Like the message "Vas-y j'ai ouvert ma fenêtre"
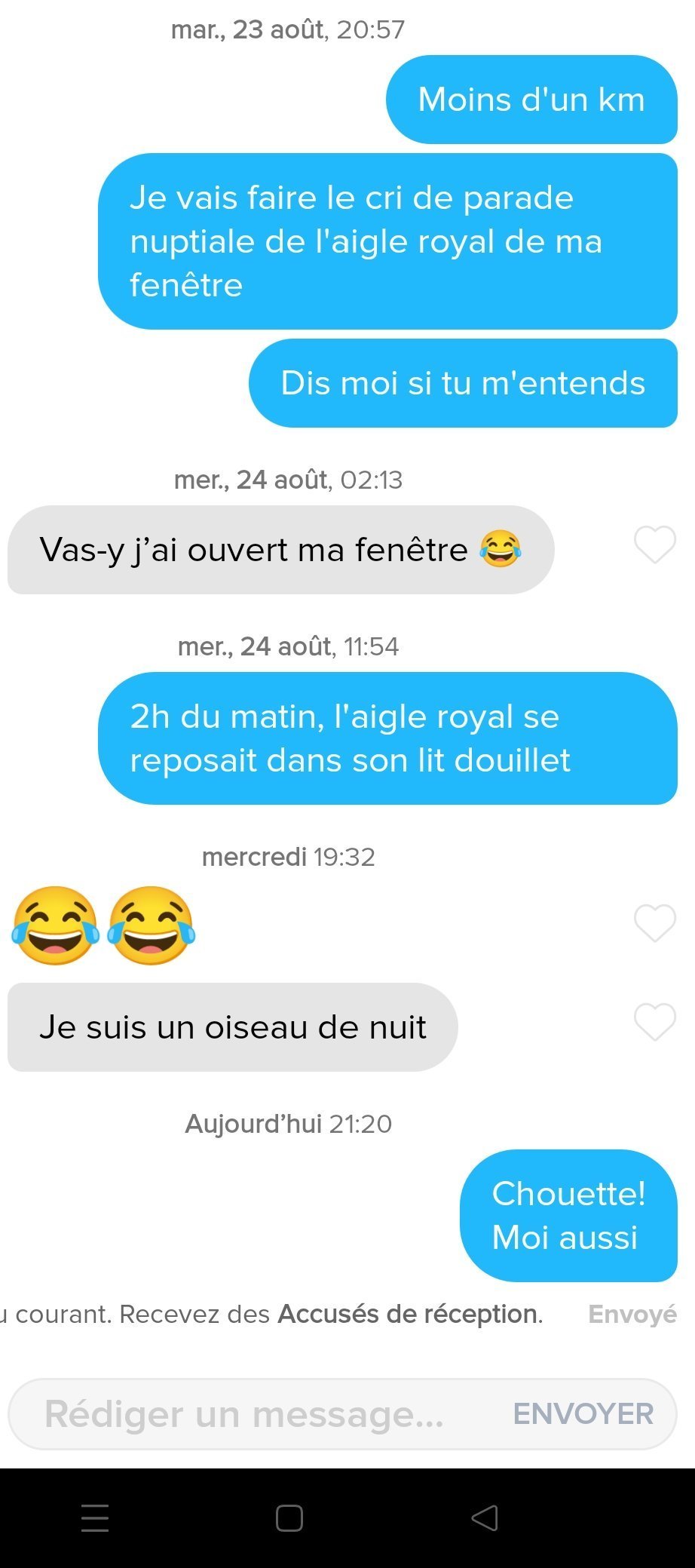The width and height of the screenshot is (695, 1568). click(x=655, y=545)
